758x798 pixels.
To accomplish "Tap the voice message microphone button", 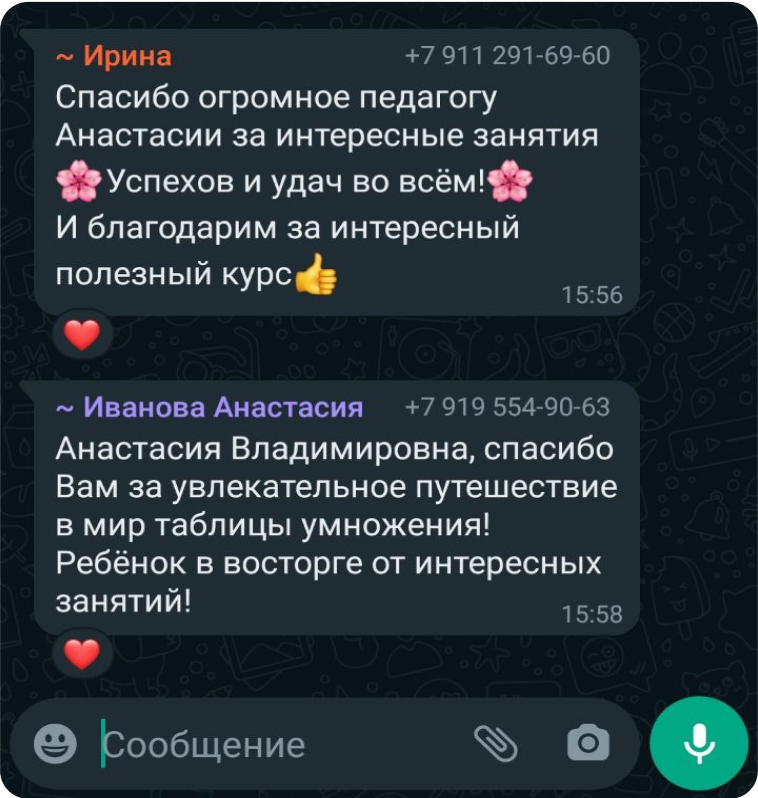I will point(699,743).
